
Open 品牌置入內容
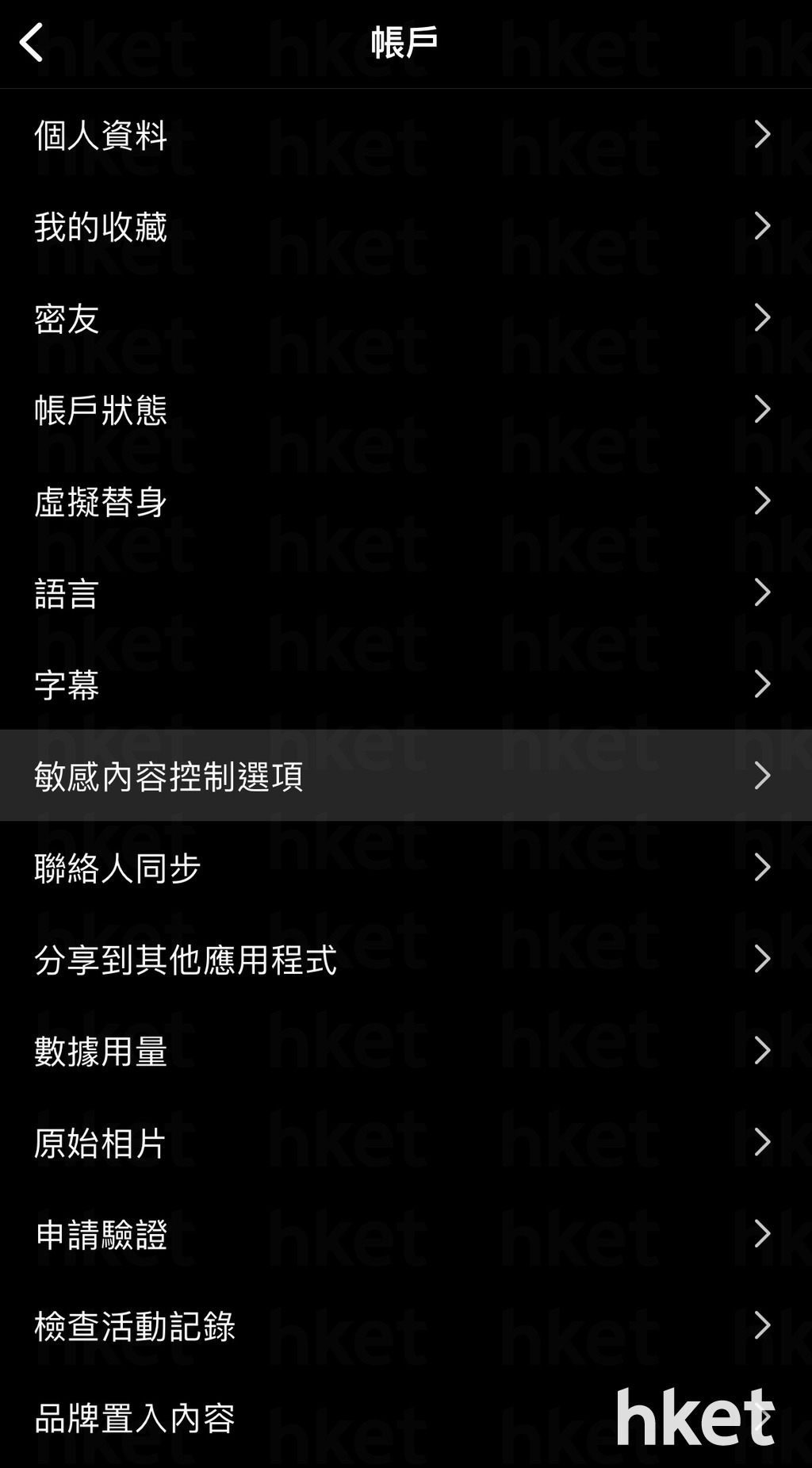(x=406, y=1417)
